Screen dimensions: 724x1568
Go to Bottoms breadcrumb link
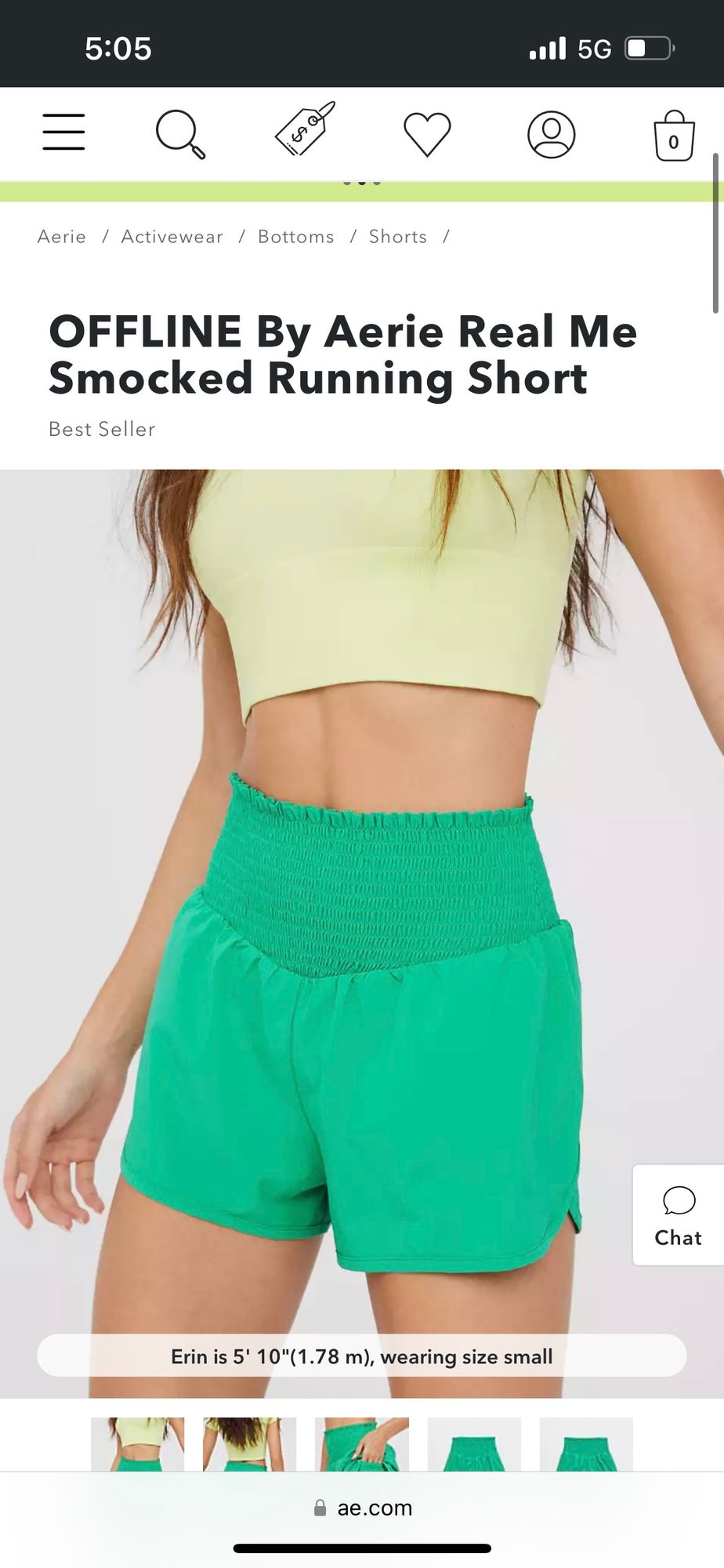(x=295, y=237)
